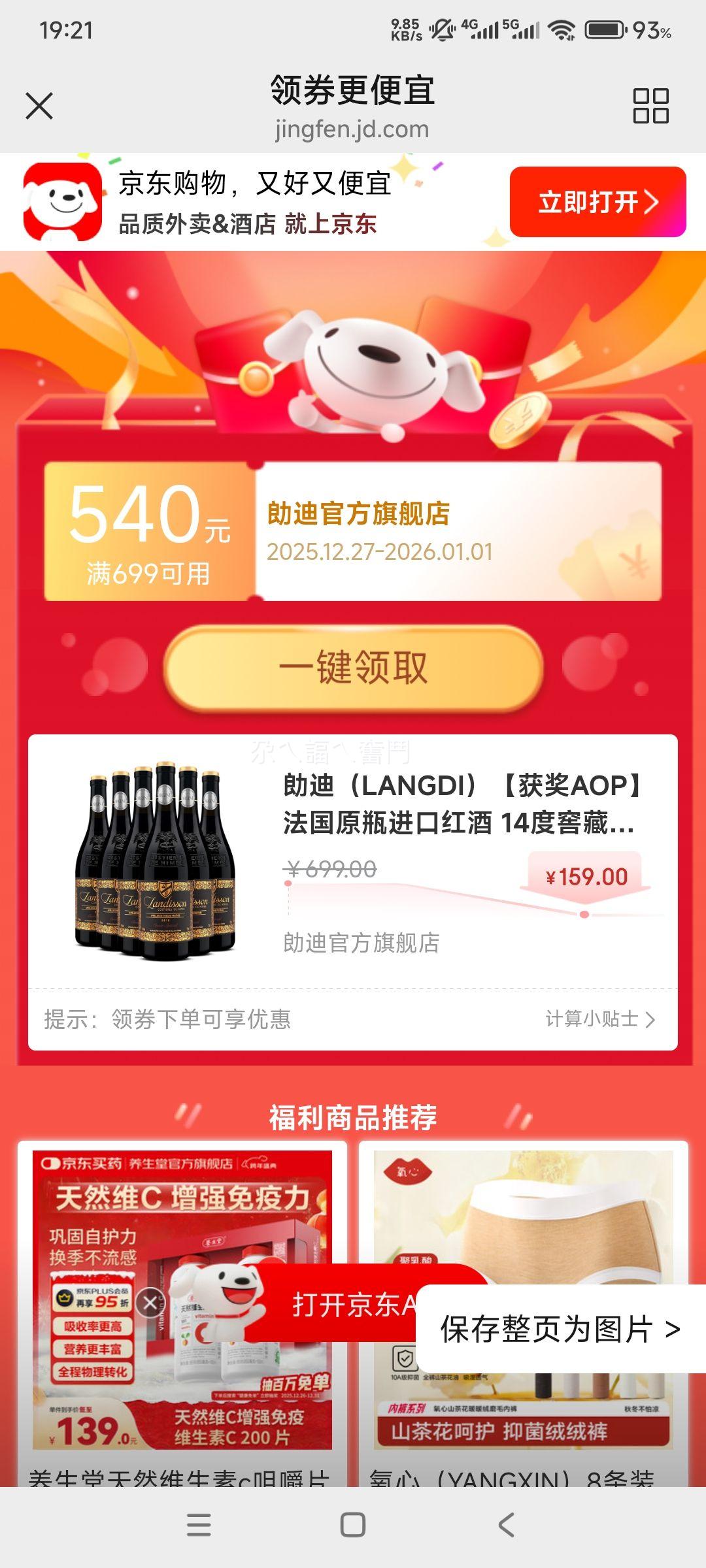Viewport: 706px width, 1568px height.
Task: Dismiss the floating ad with its X toggle
Action: 151,1303
